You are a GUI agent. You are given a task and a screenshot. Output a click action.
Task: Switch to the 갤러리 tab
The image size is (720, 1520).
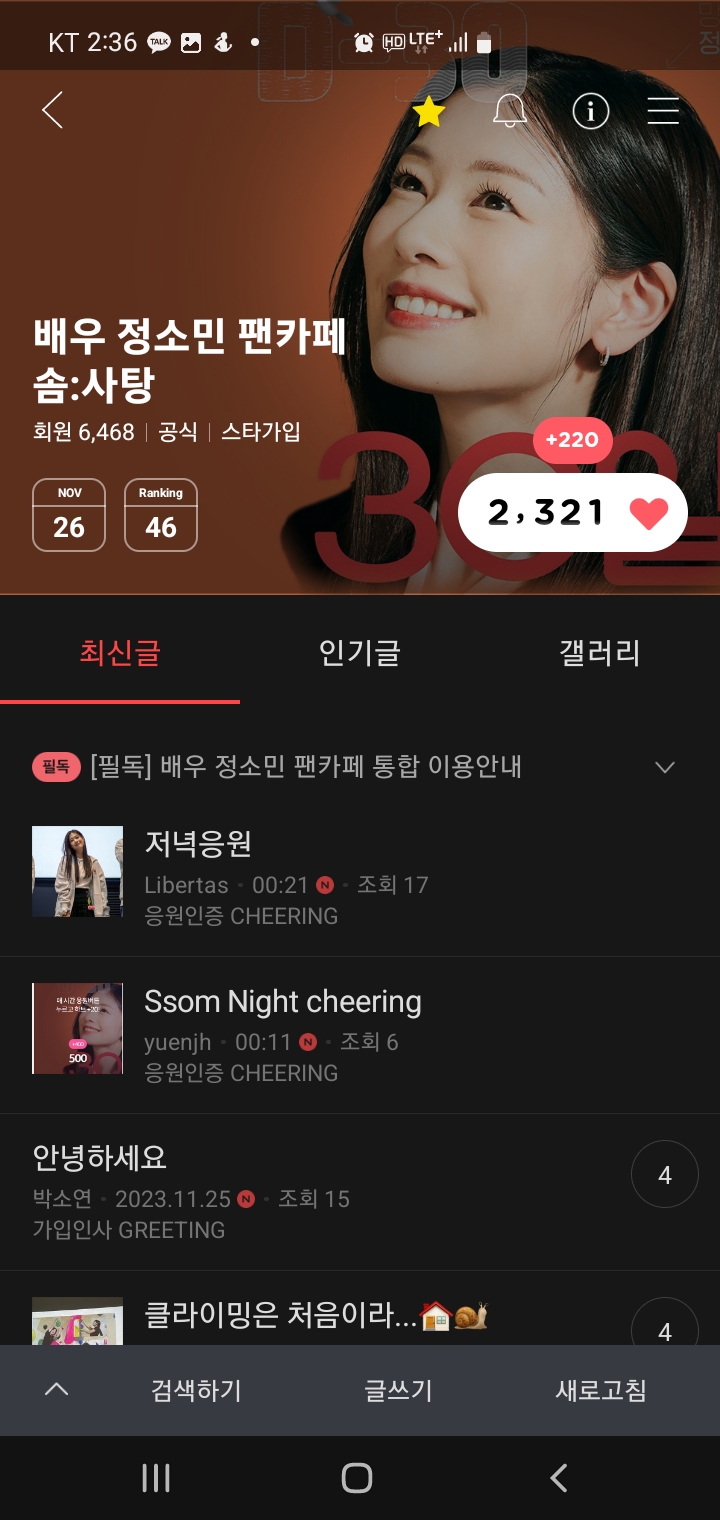coord(599,654)
